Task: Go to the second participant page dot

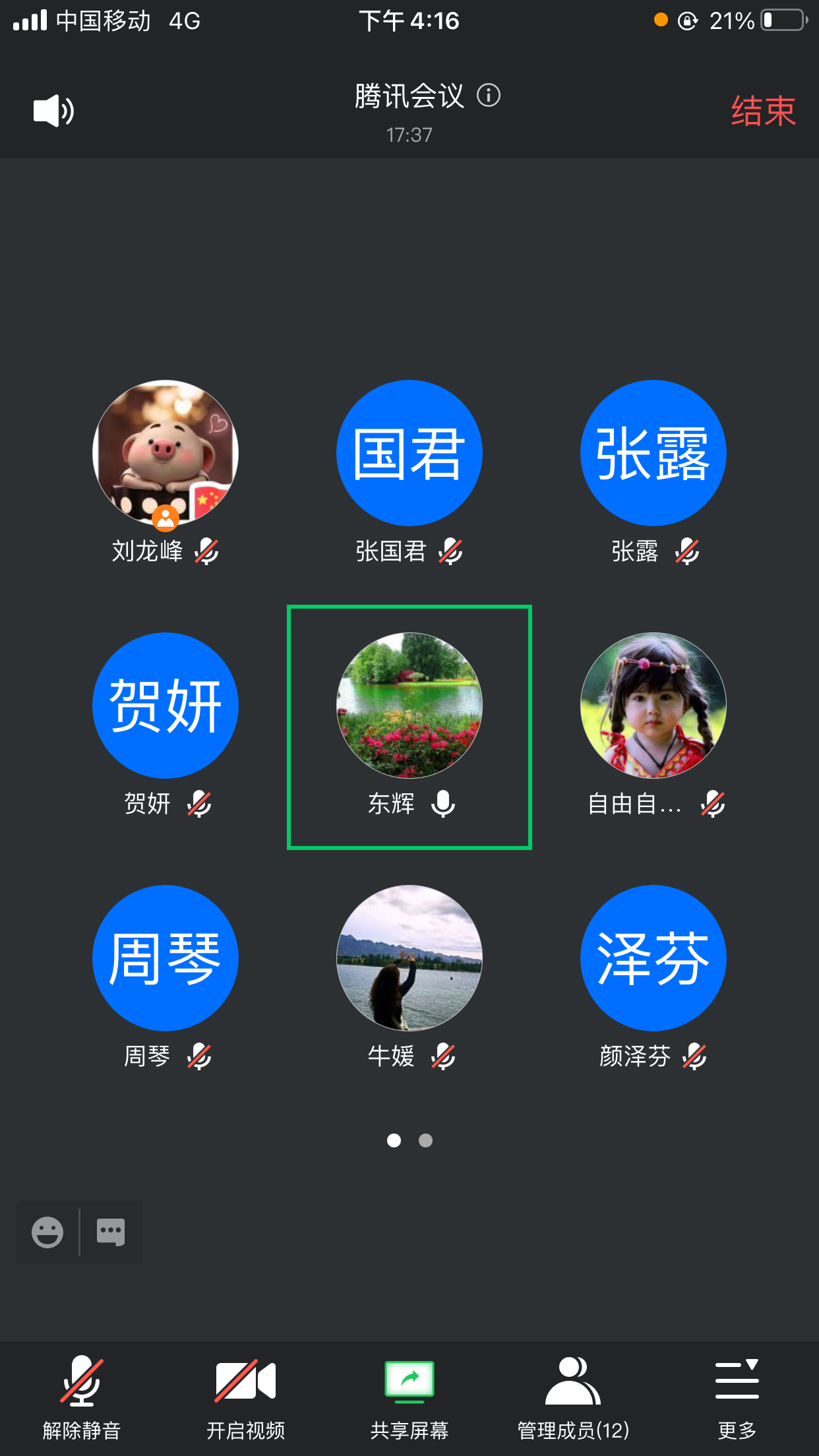Action: 426,1140
